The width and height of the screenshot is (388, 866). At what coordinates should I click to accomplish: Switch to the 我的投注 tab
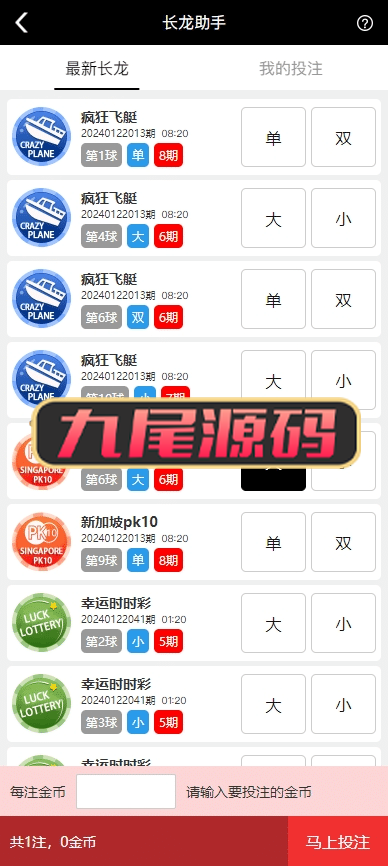tap(290, 68)
